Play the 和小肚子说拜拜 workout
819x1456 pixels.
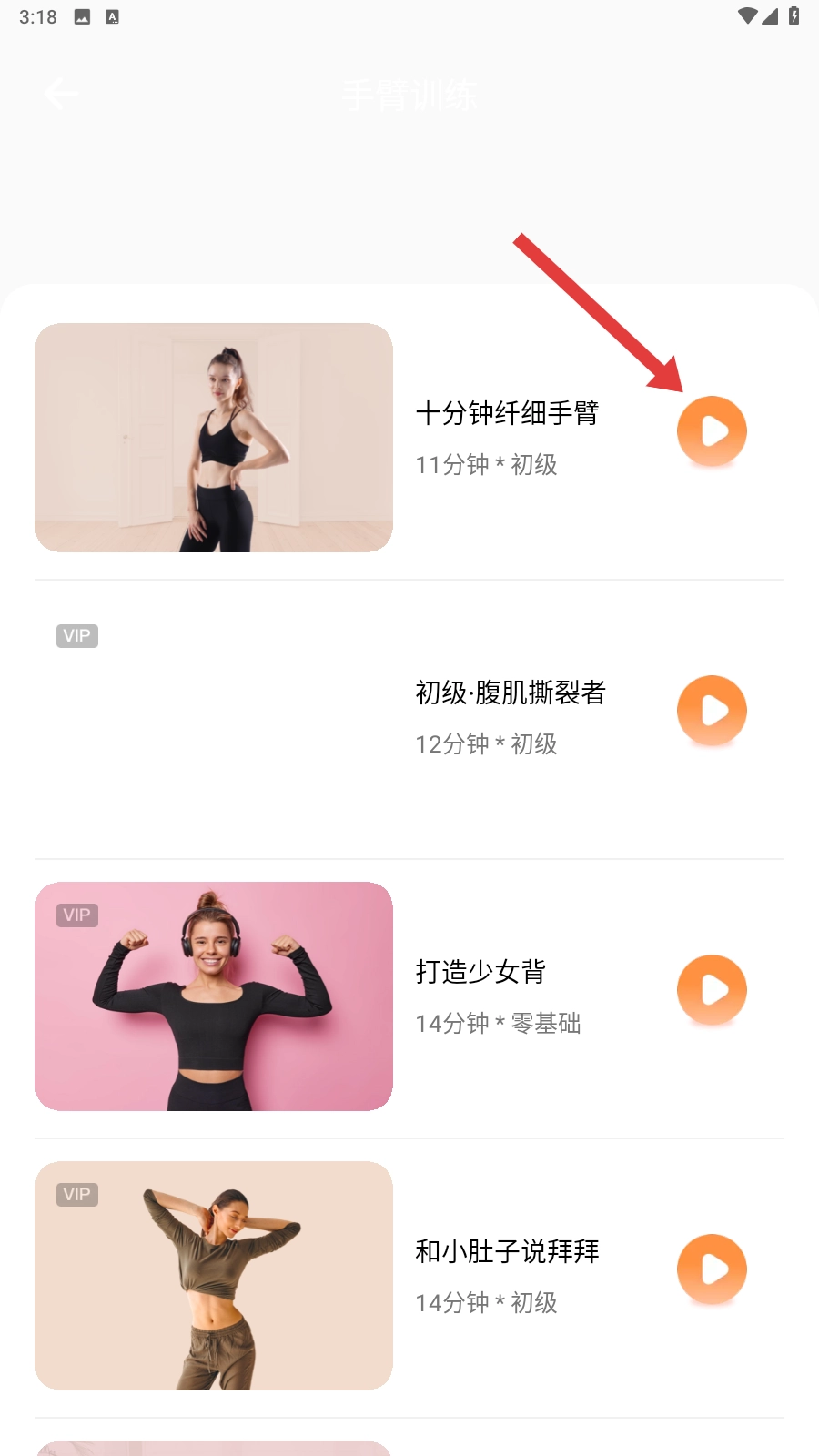[712, 1269]
